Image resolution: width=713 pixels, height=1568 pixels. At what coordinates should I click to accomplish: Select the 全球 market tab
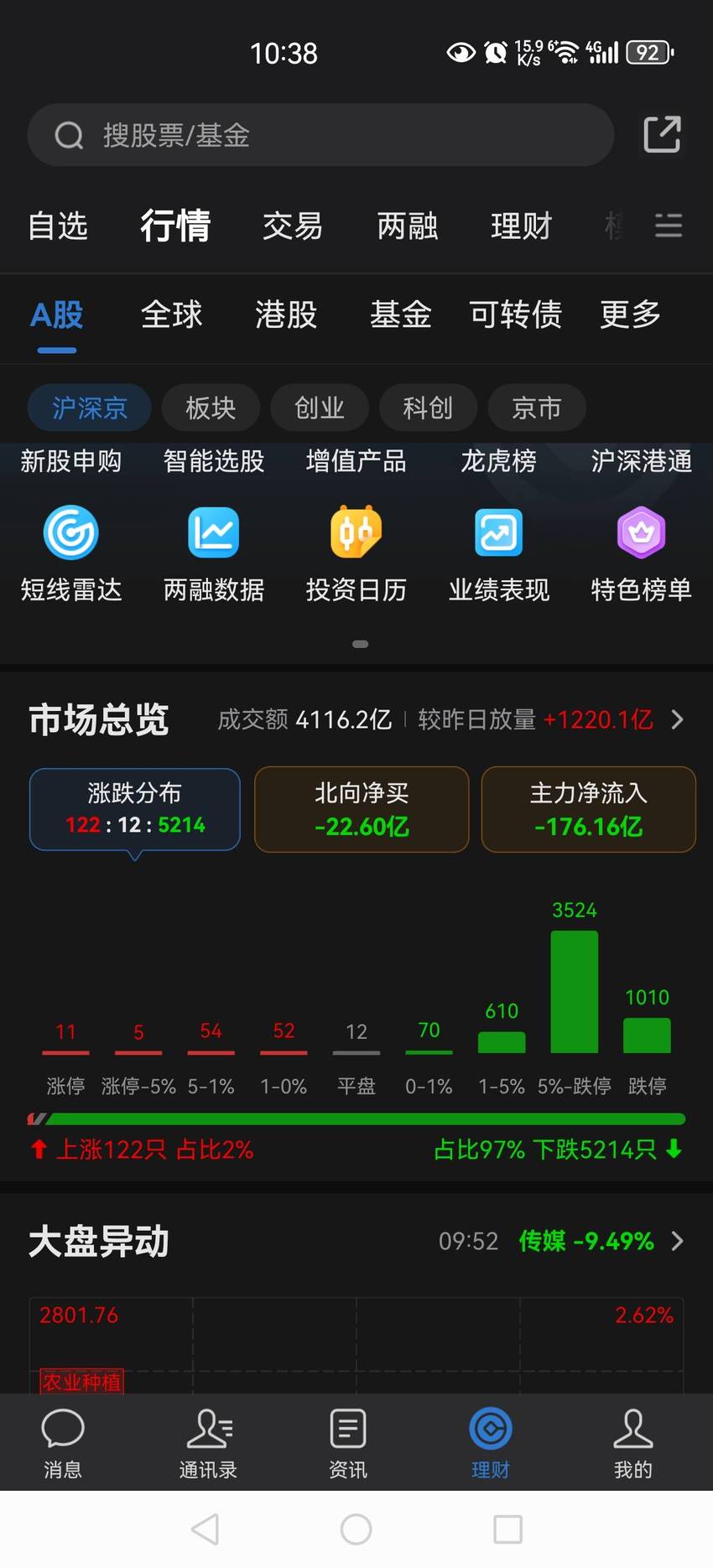click(x=171, y=314)
